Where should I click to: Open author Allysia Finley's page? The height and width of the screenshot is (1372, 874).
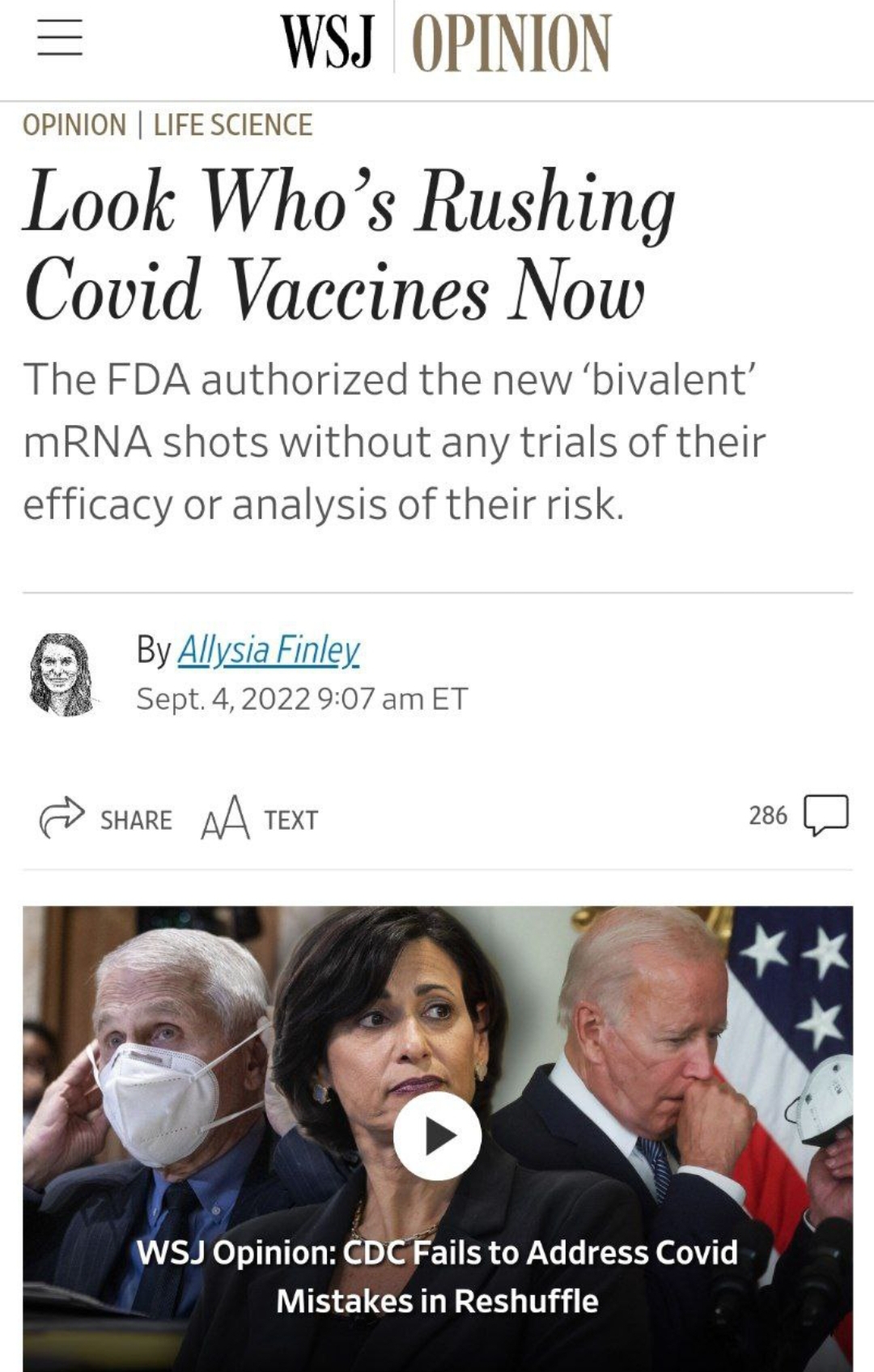coord(268,650)
